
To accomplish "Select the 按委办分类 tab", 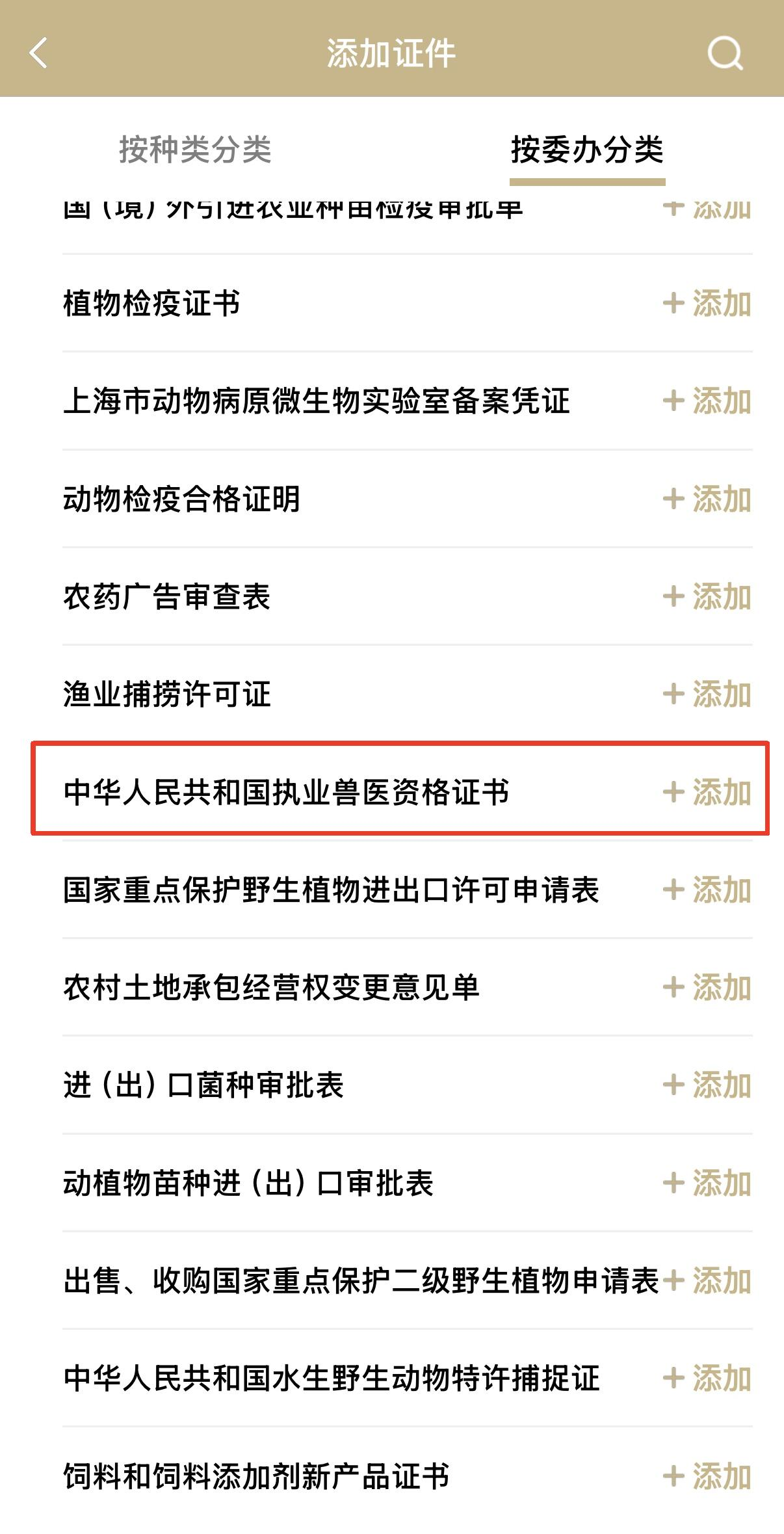I will click(x=587, y=150).
